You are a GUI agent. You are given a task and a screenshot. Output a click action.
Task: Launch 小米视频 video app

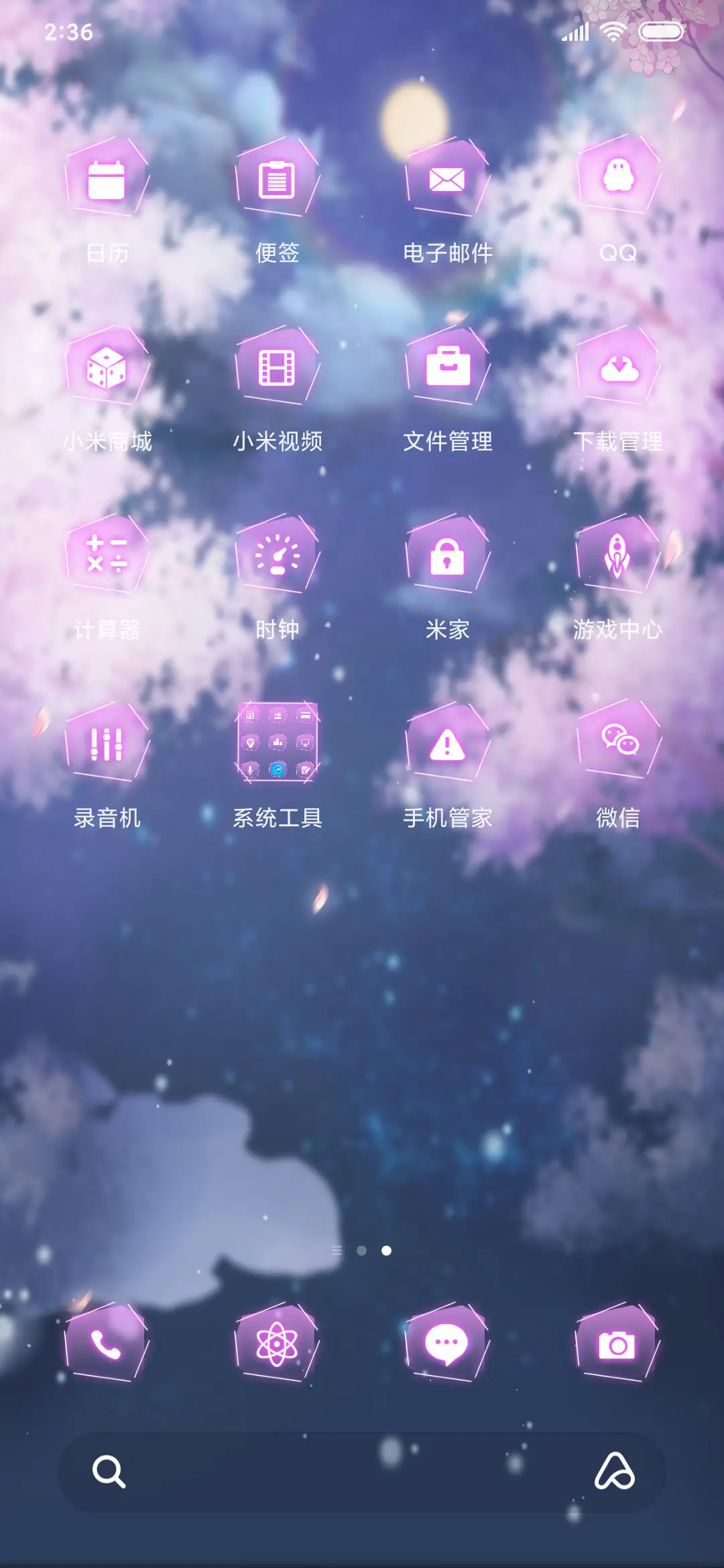tap(278, 366)
